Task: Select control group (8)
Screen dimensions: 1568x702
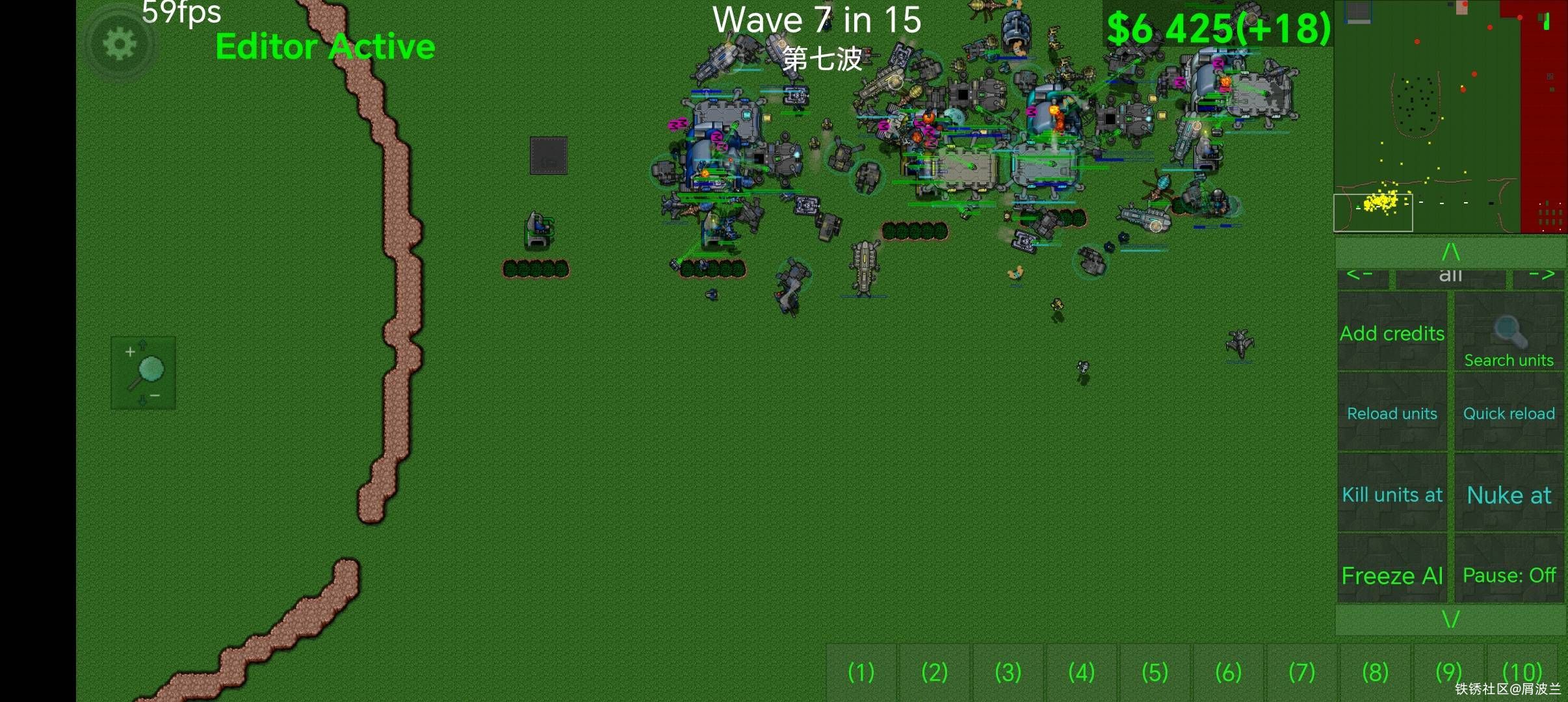Action: (x=1375, y=671)
